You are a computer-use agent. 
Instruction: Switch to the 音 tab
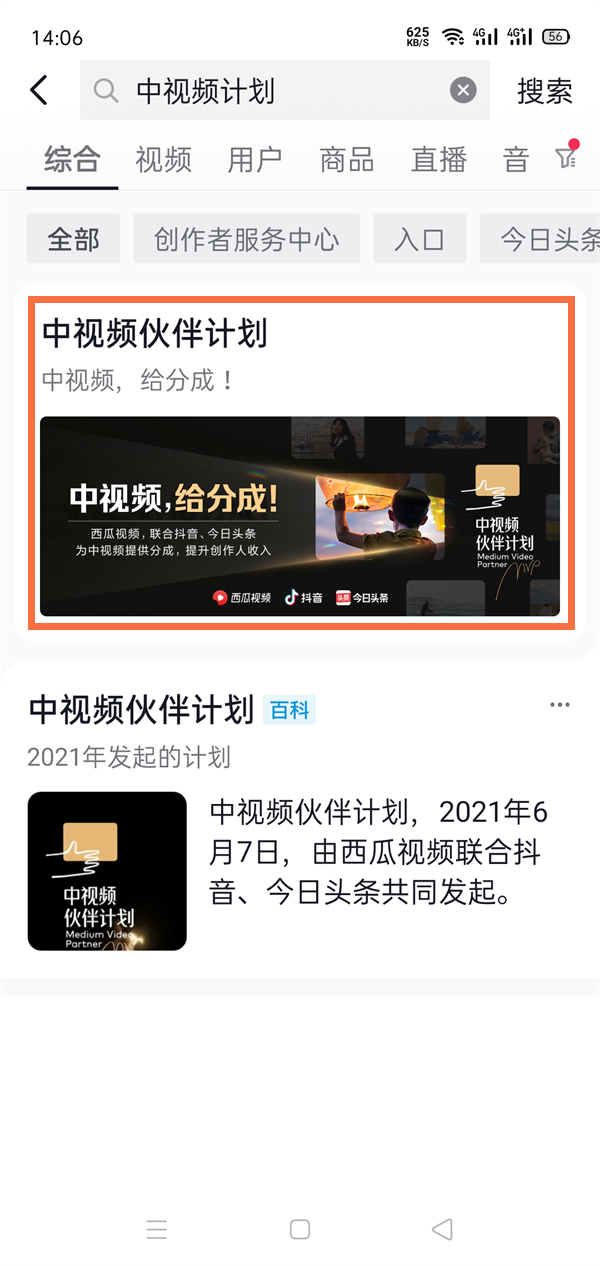[516, 159]
